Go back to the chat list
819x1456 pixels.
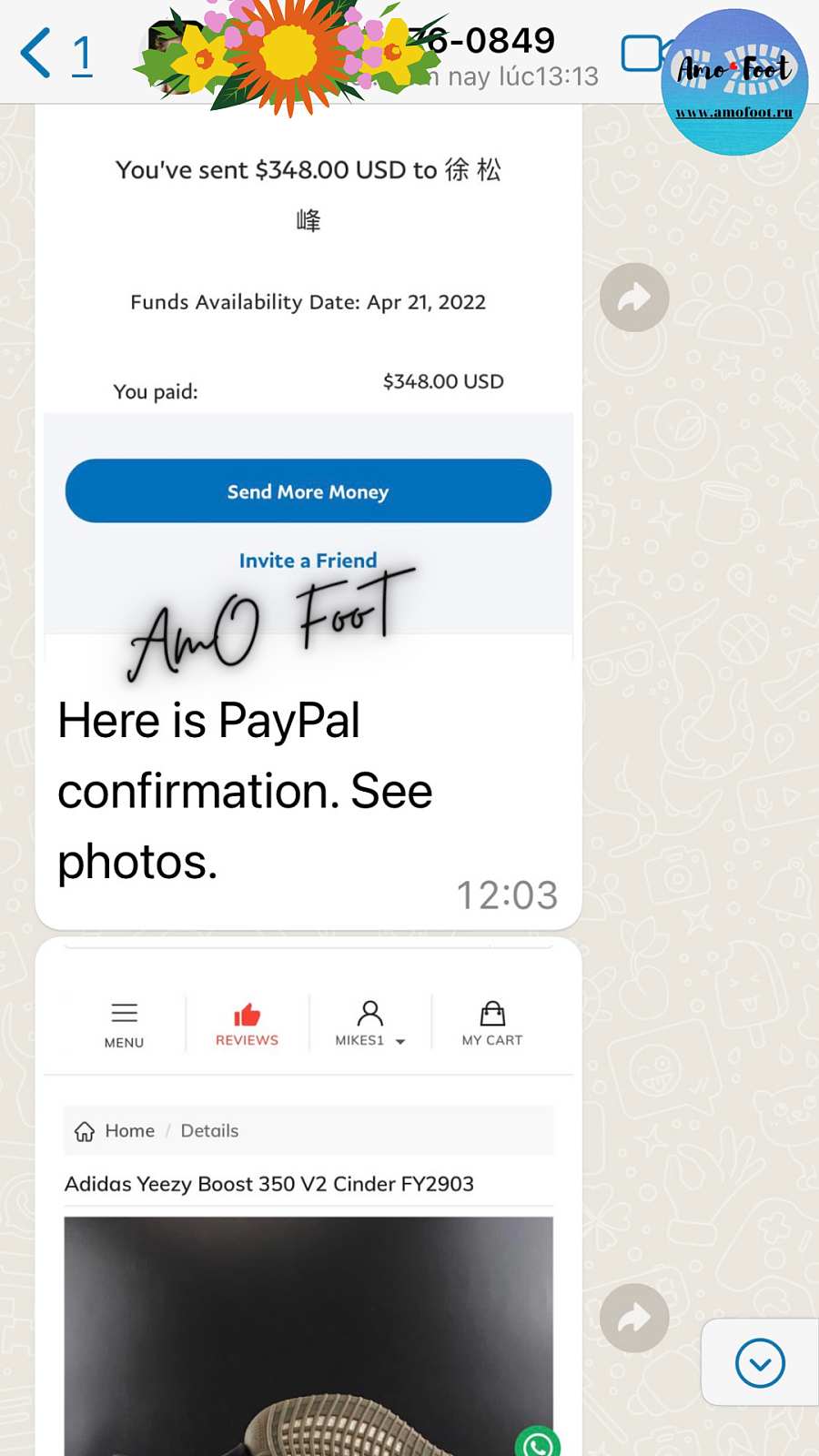click(55, 55)
